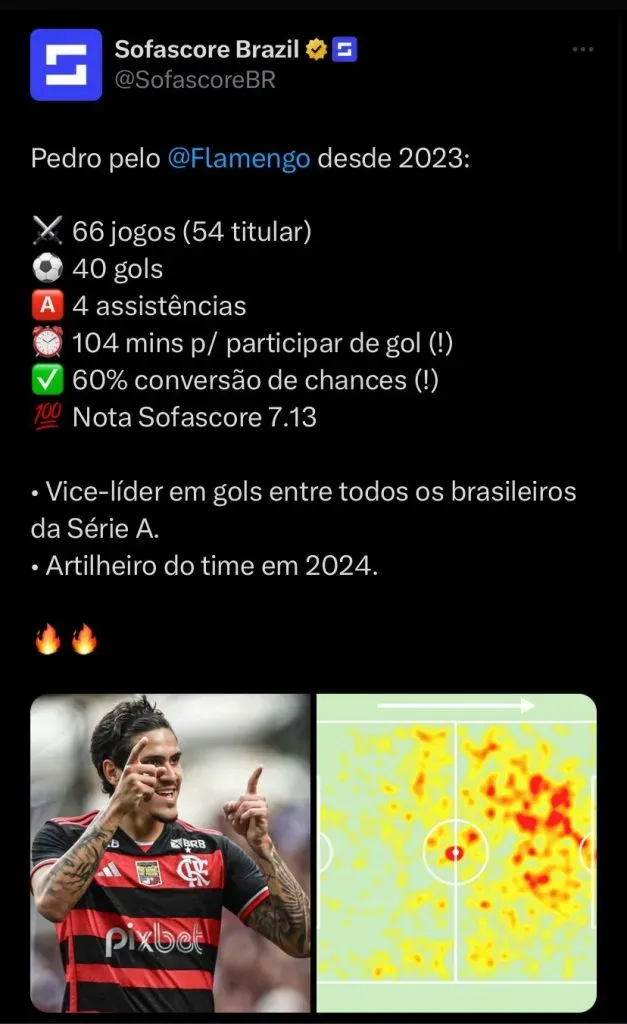
Task: Open the tweet's three-dot overflow menu
Action: [x=583, y=50]
